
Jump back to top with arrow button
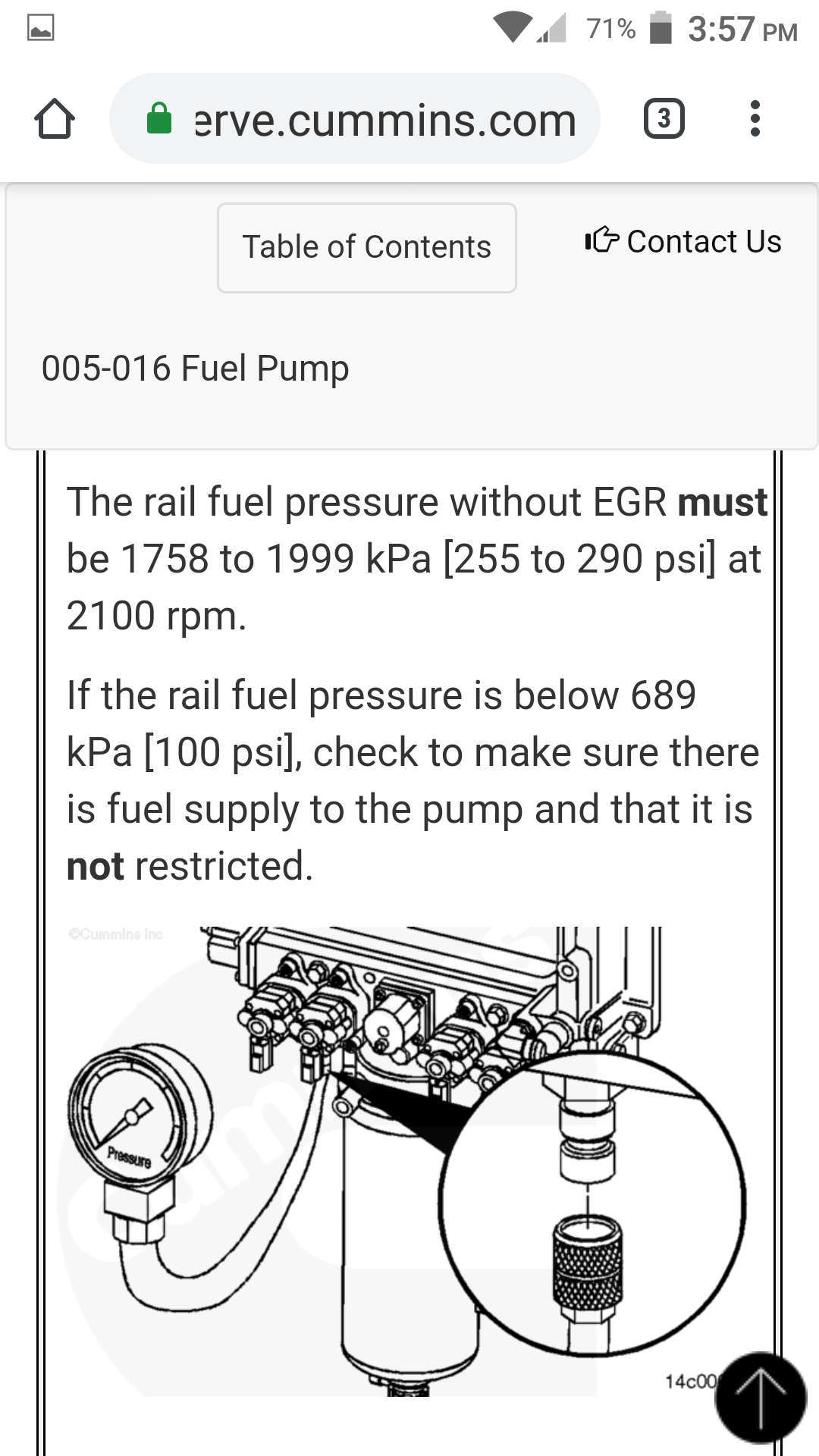coord(760,1396)
